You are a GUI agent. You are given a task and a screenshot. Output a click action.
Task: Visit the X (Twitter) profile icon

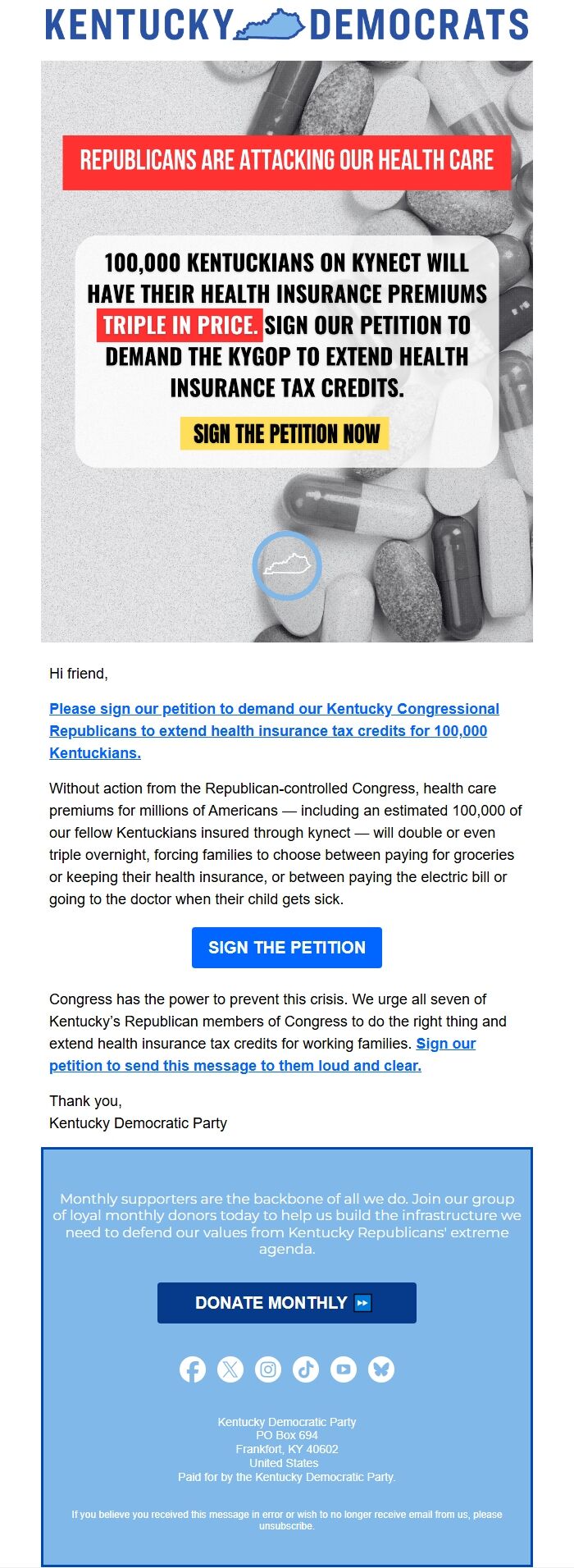click(x=230, y=1369)
